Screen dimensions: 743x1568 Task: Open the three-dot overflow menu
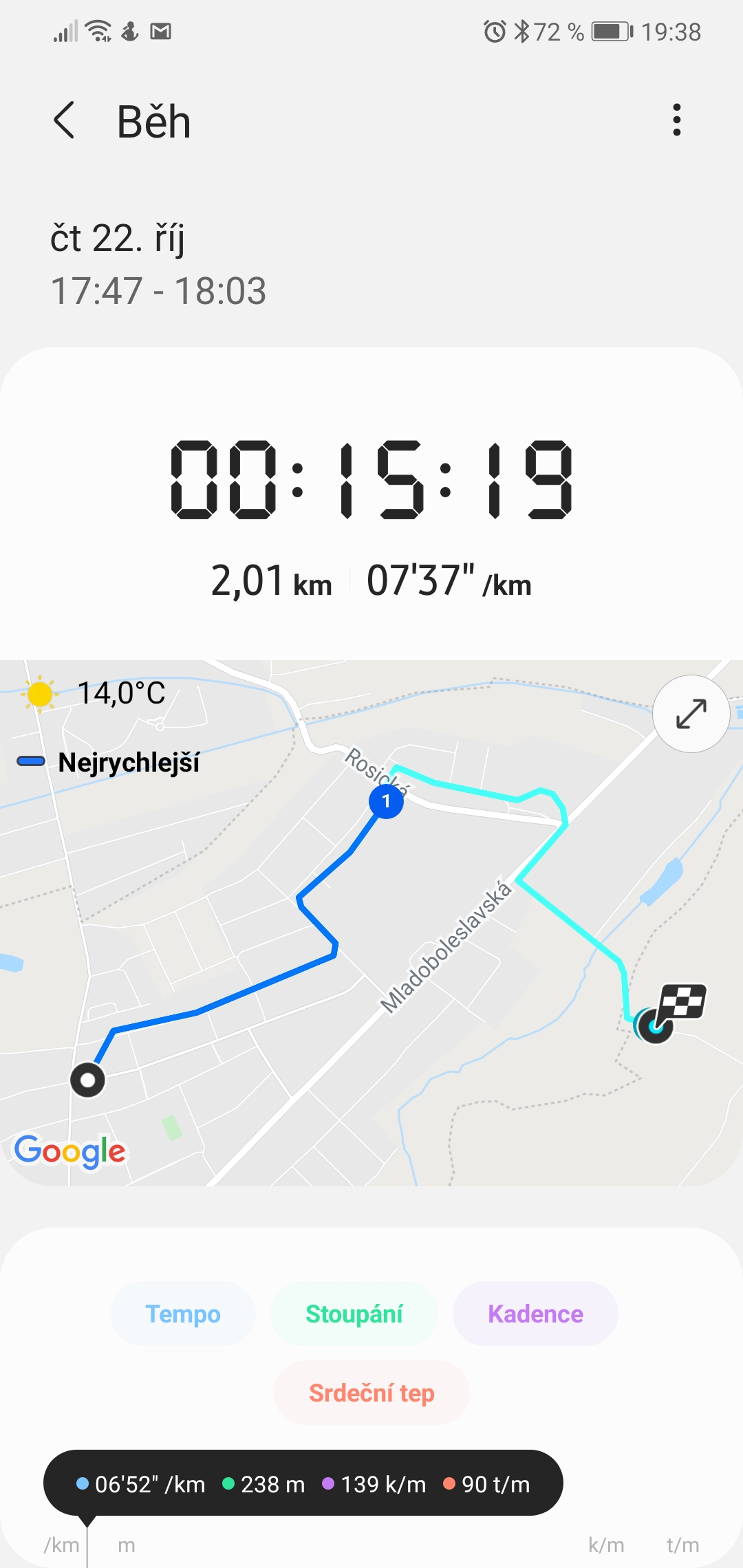click(x=677, y=120)
